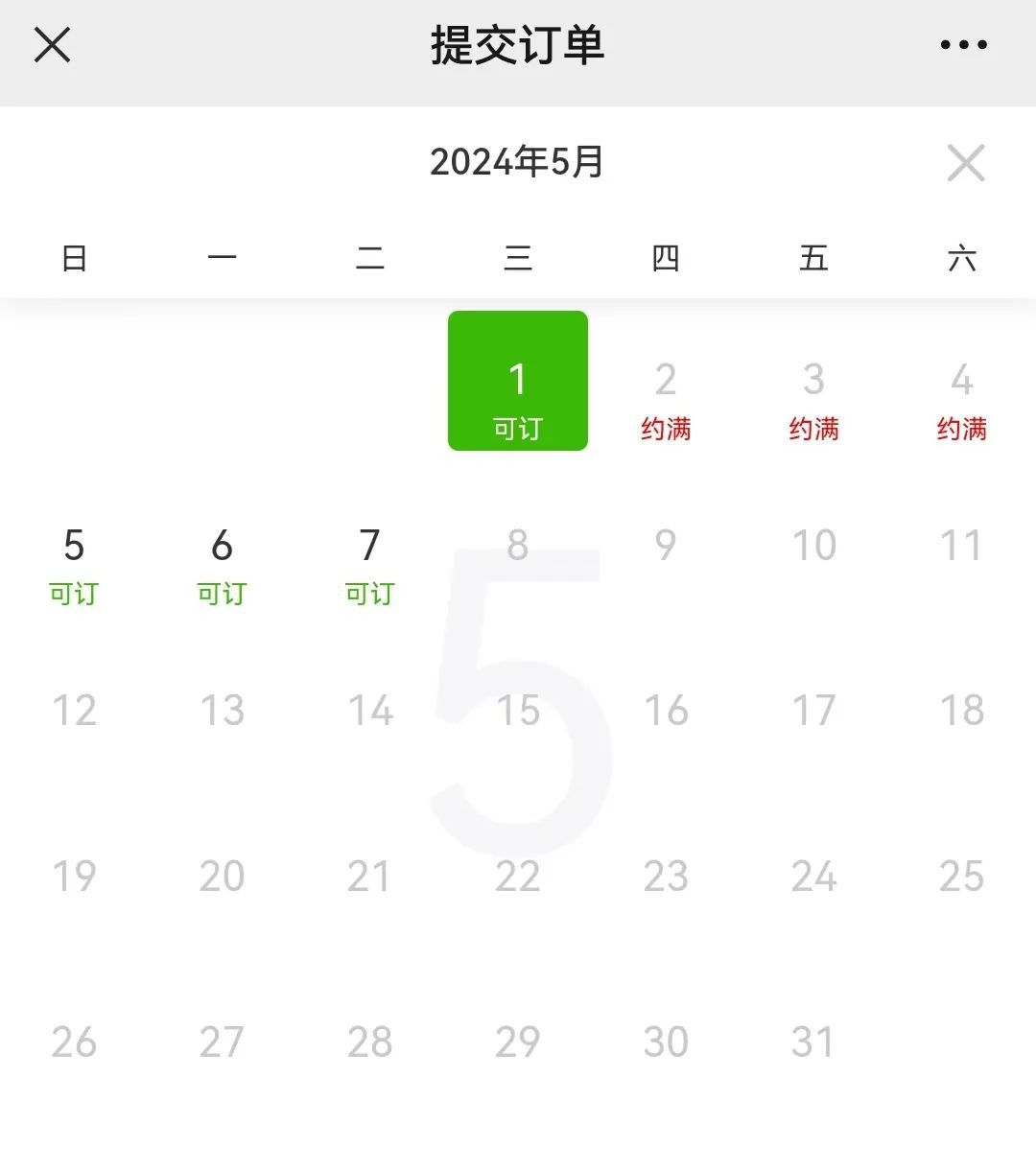Select bookable date May 7
1036x1171 pixels.
click(369, 545)
